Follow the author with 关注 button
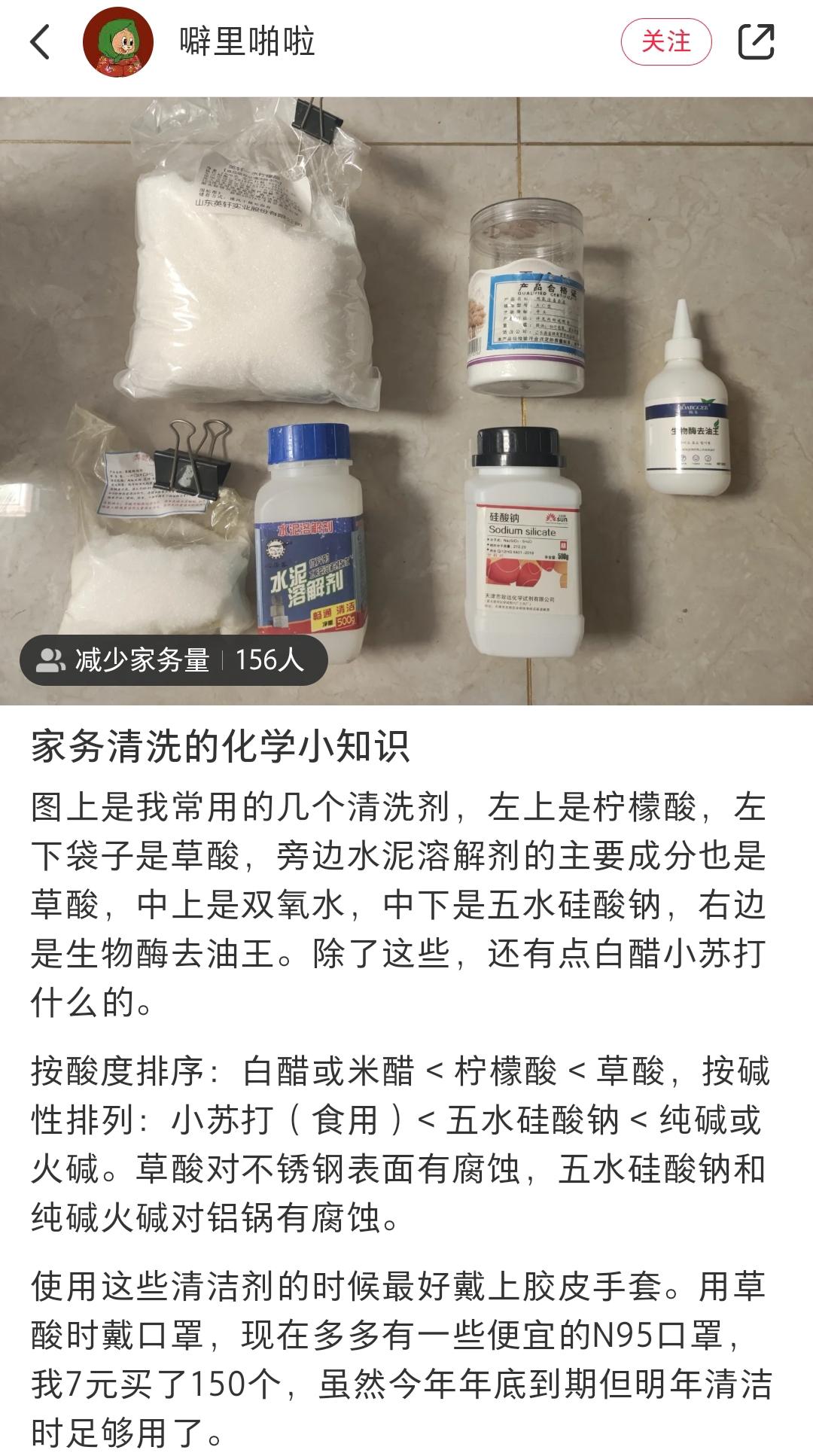The height and width of the screenshot is (1456, 813). [x=666, y=41]
